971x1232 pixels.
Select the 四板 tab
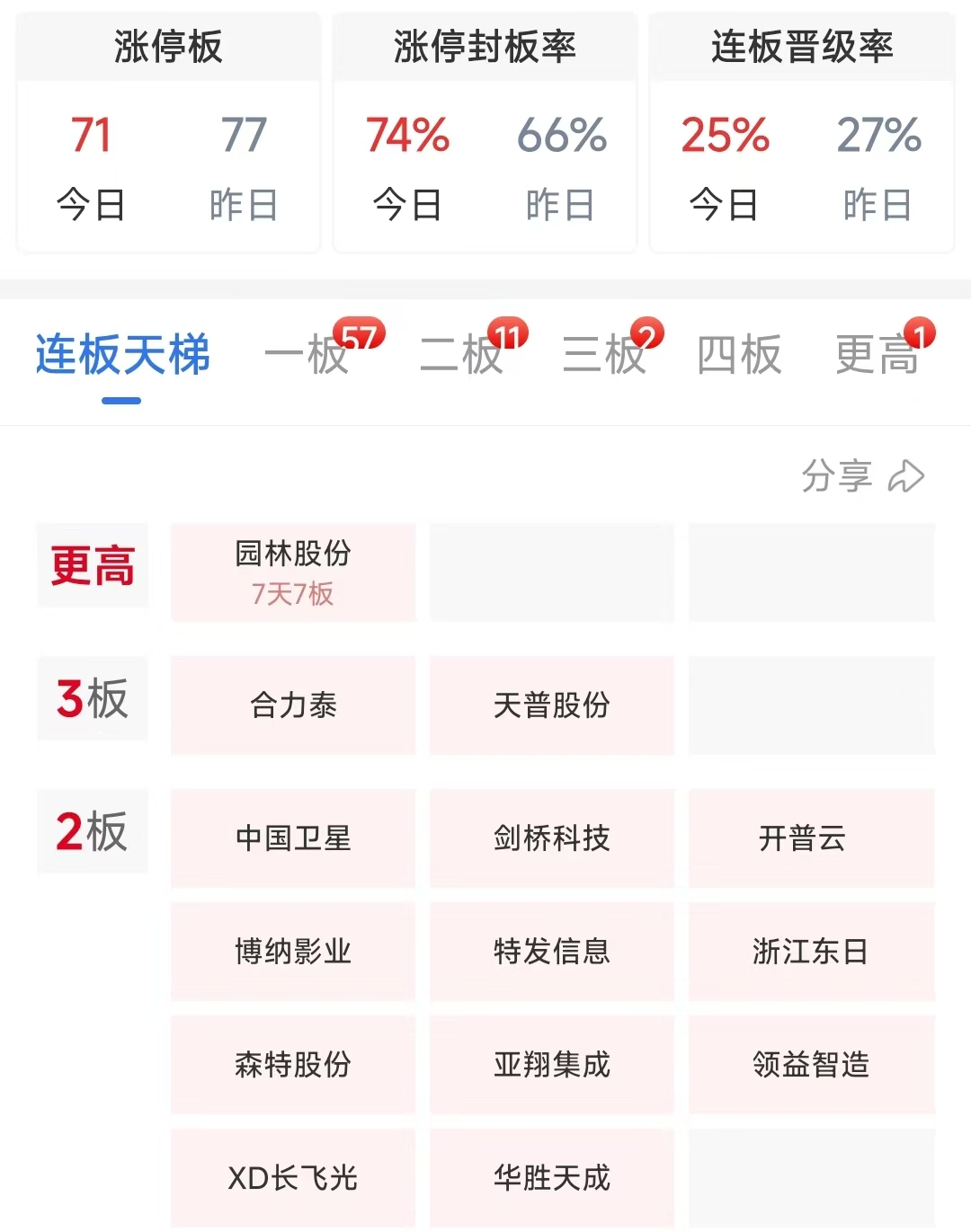739,354
